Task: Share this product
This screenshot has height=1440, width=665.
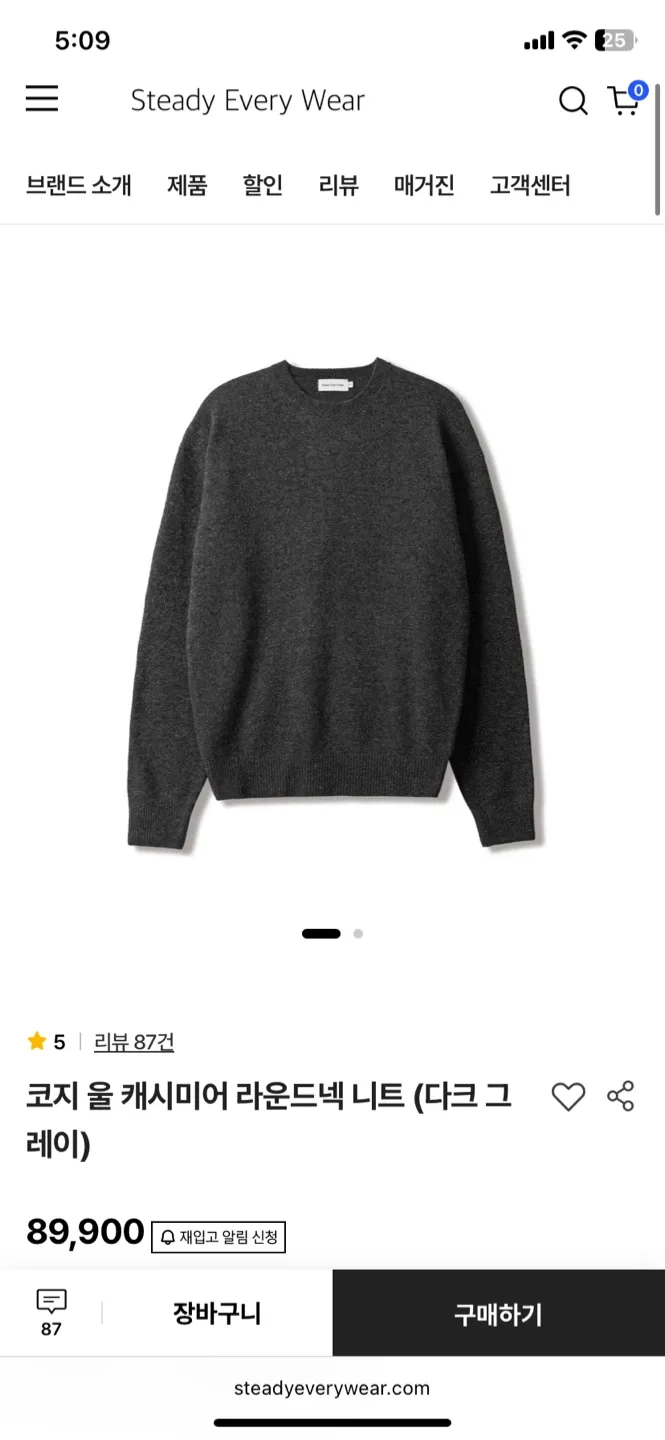Action: (621, 1096)
